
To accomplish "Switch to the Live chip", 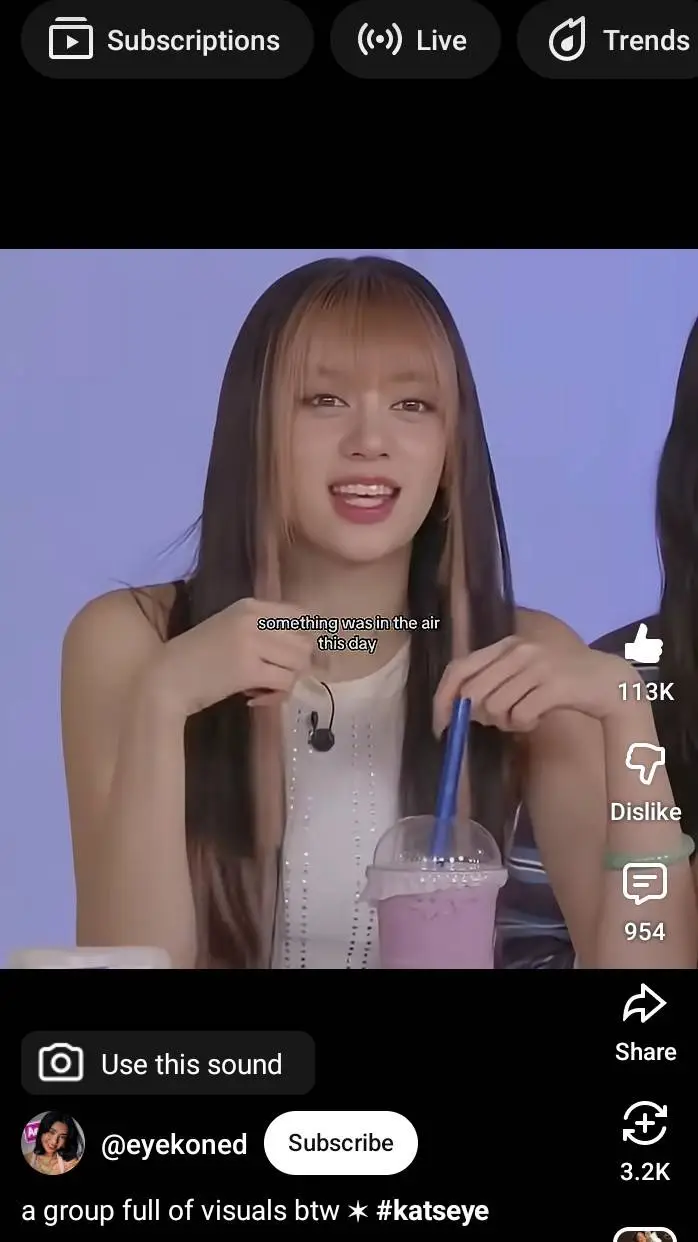I will coord(414,40).
